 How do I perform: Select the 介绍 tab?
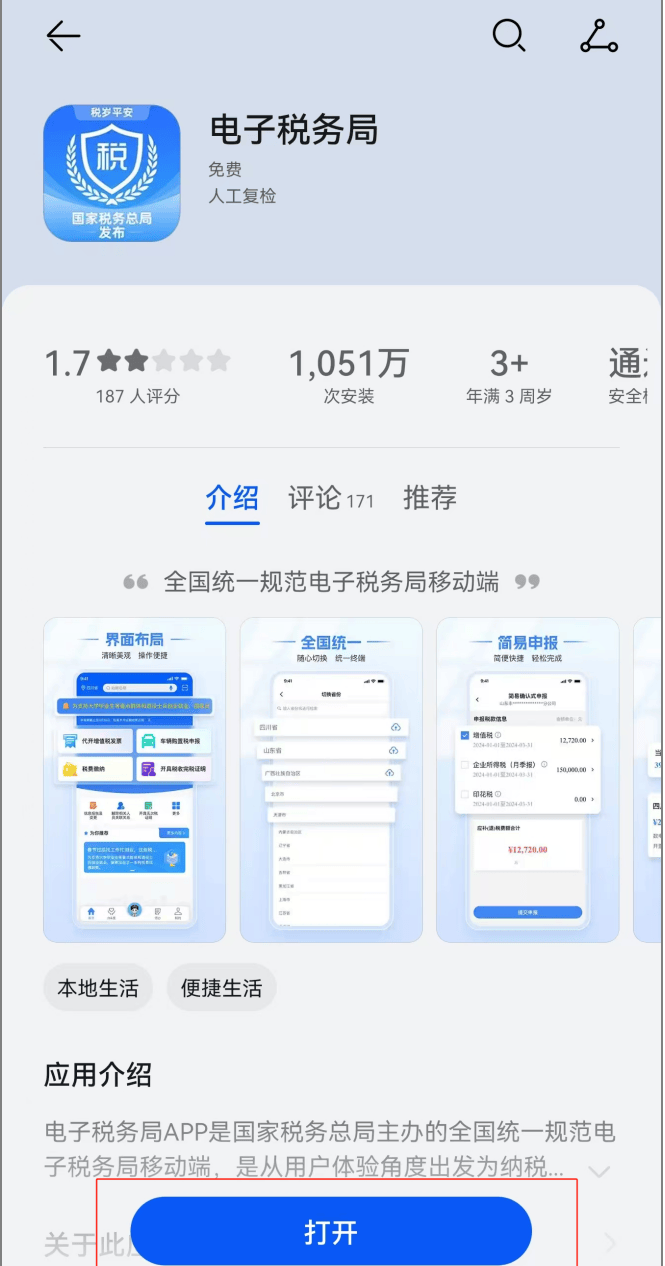(x=232, y=498)
